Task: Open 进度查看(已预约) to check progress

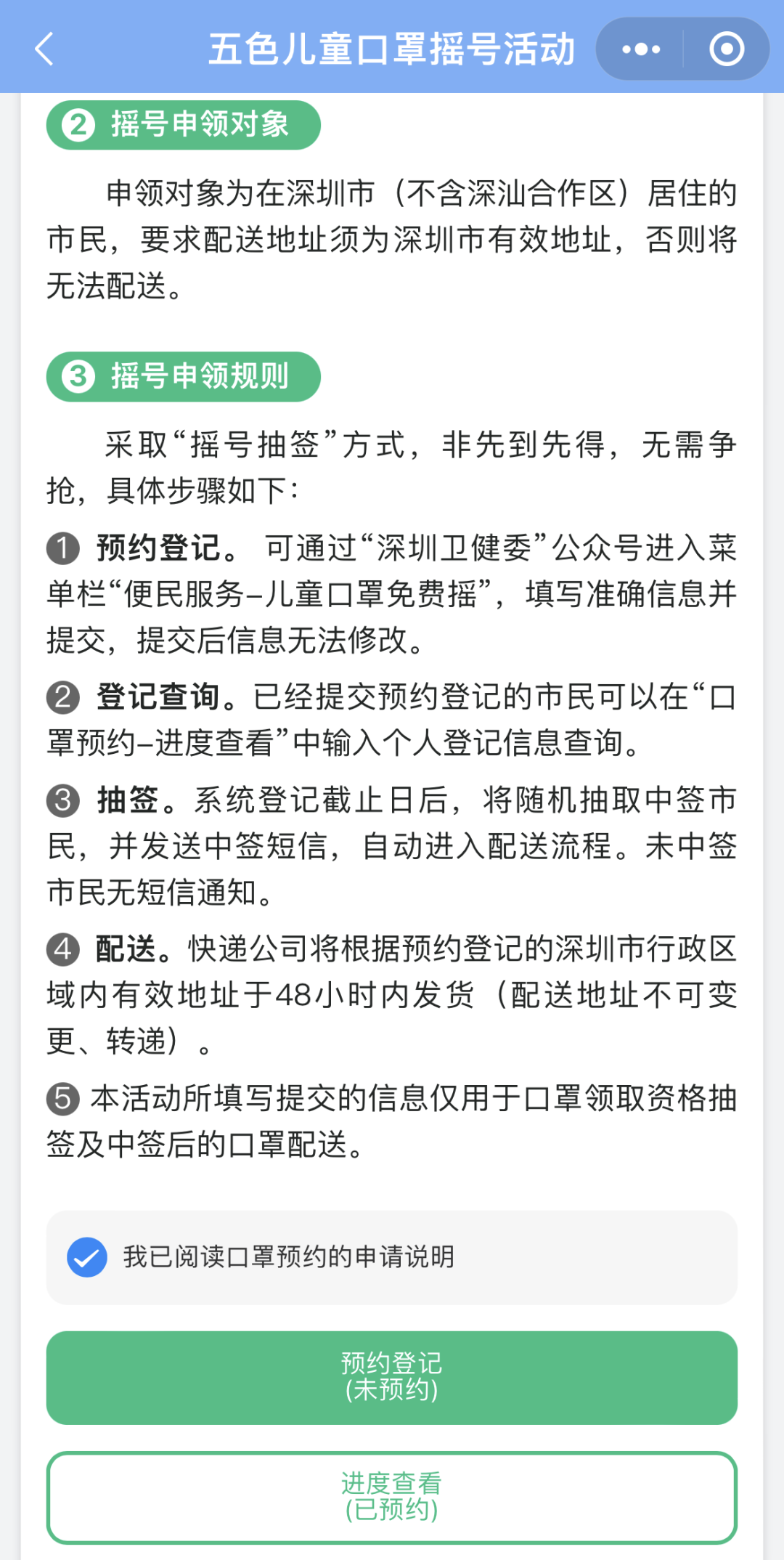Action: (392, 1497)
